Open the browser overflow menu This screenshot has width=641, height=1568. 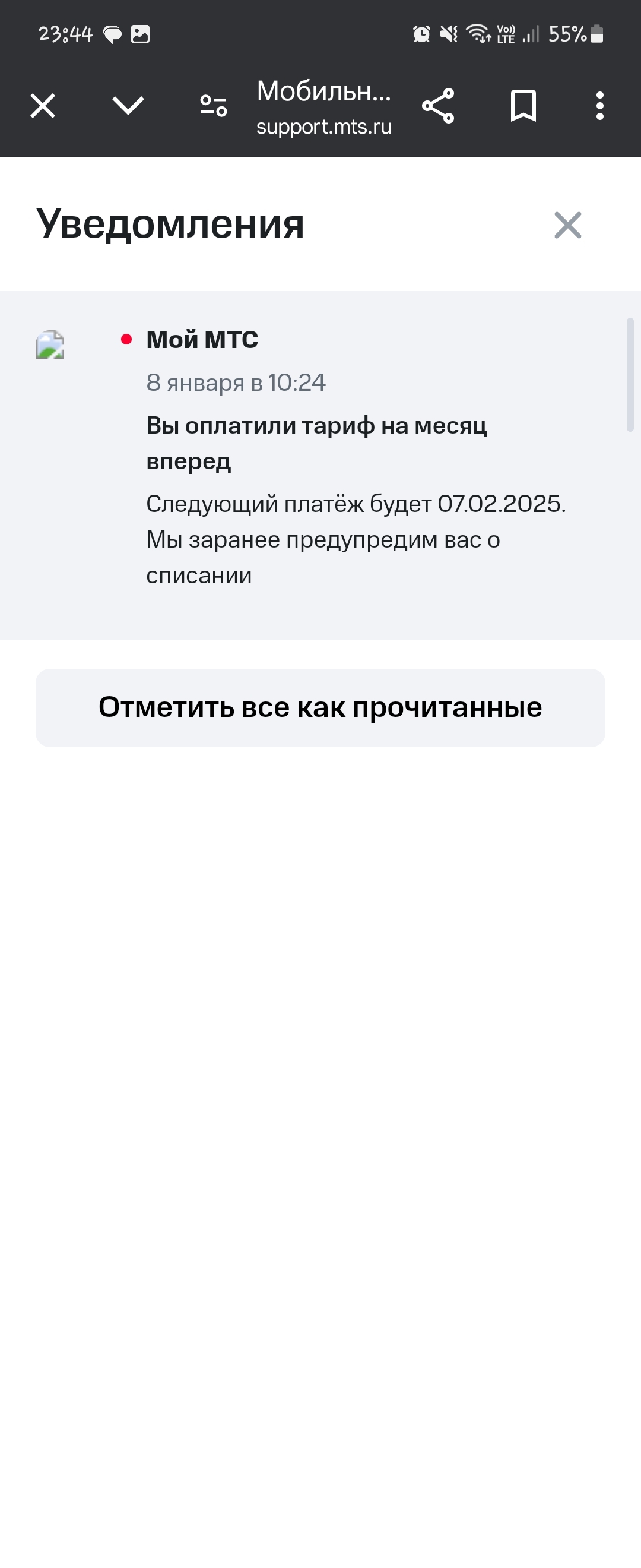[x=599, y=106]
